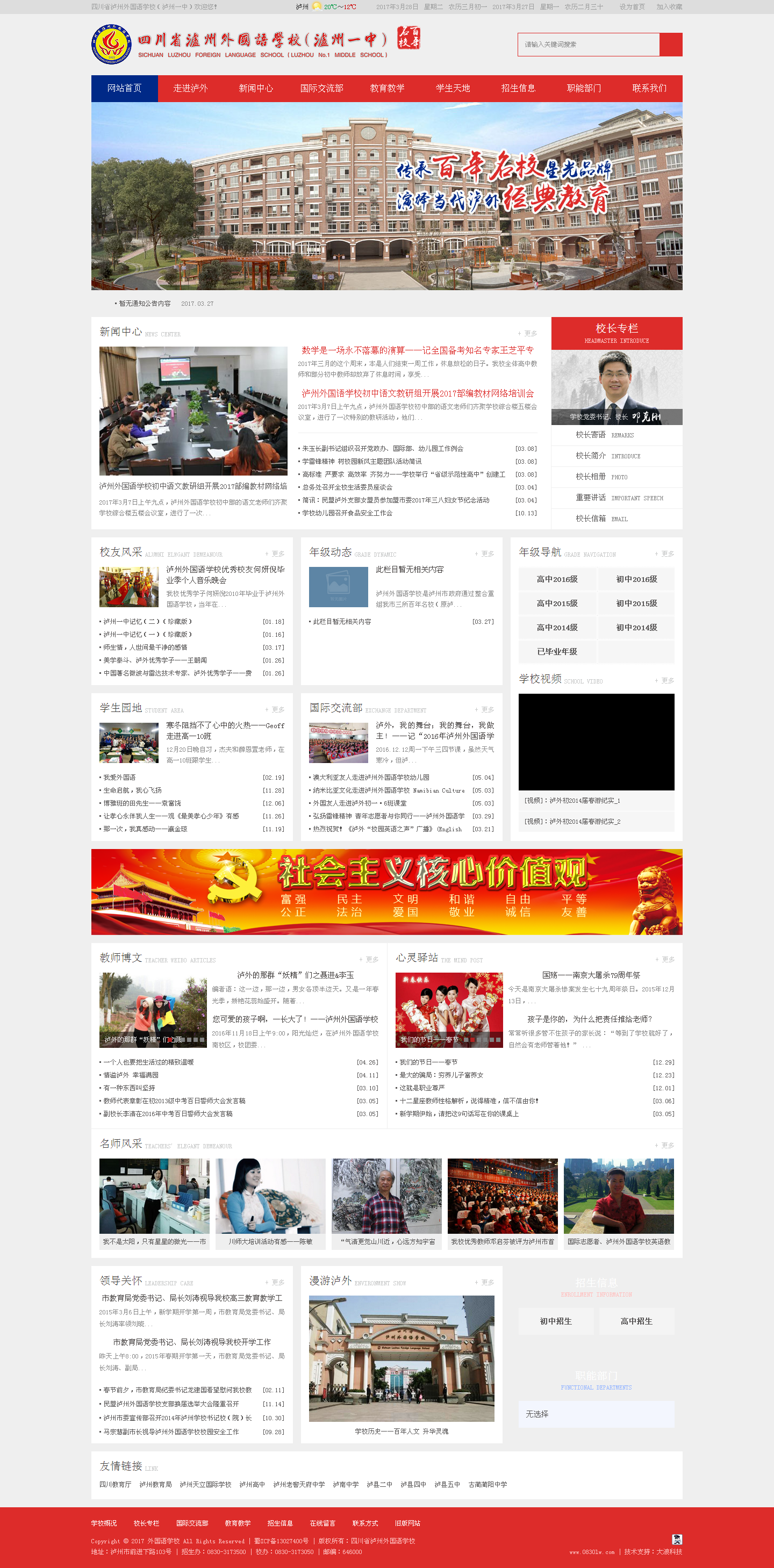Open 四川教育厅 friendly link
Image resolution: width=774 pixels, height=1568 pixels.
[x=115, y=1484]
